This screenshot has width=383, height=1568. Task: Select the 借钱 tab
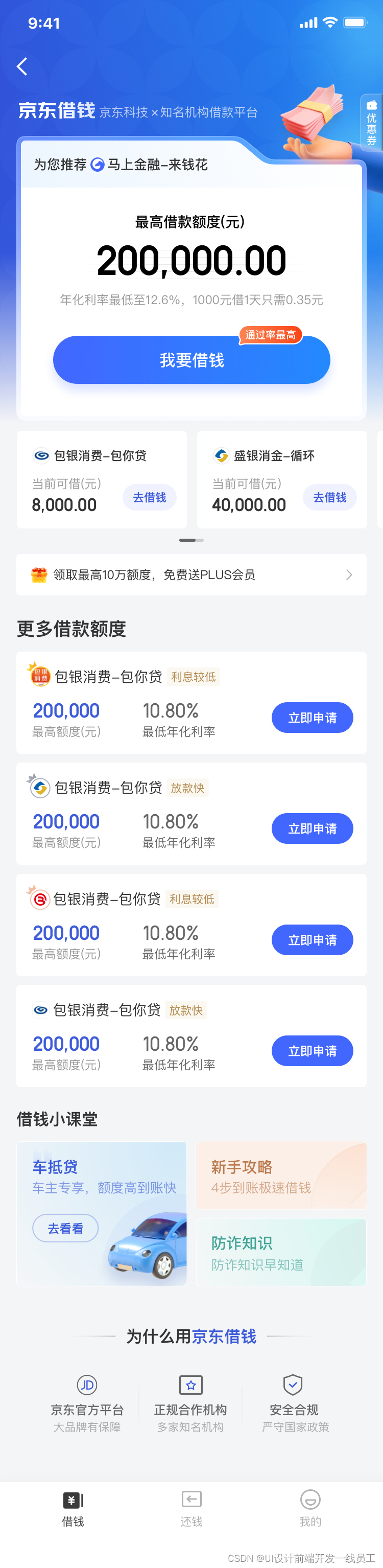tap(73, 1509)
